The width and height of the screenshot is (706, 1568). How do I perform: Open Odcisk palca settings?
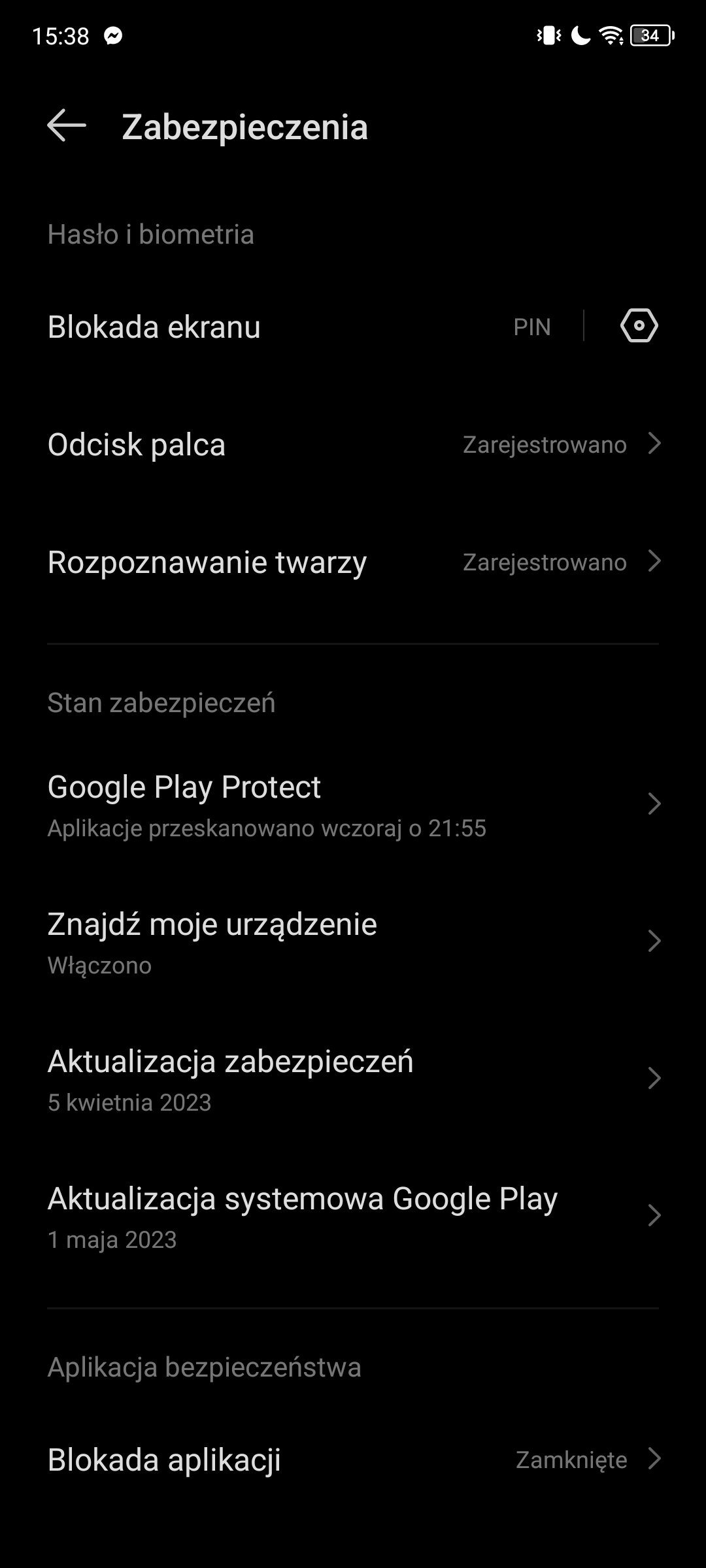tap(353, 444)
